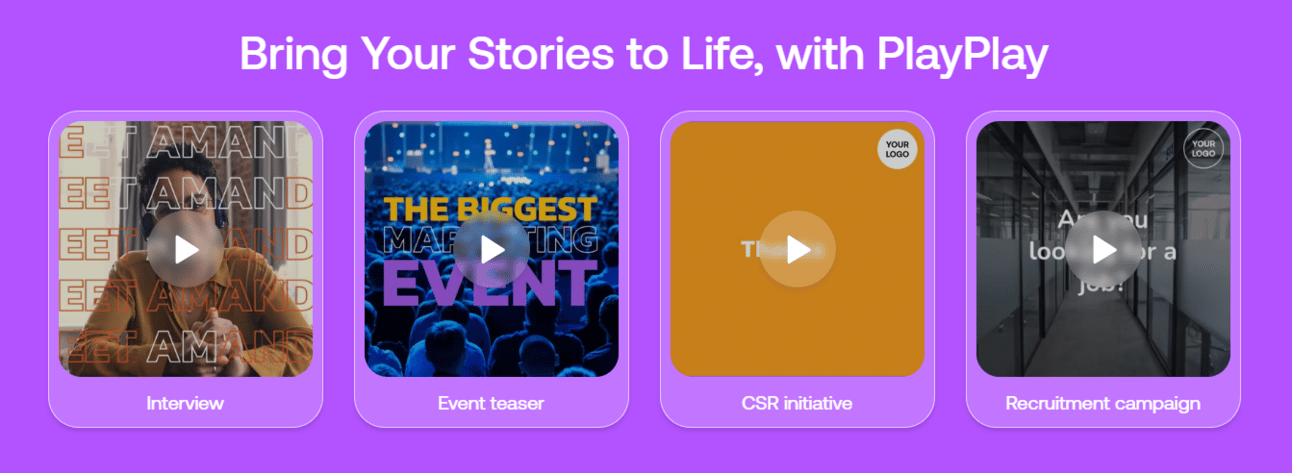Image resolution: width=1292 pixels, height=473 pixels.
Task: Play the Recruitment campaign video
Action: [x=1103, y=249]
